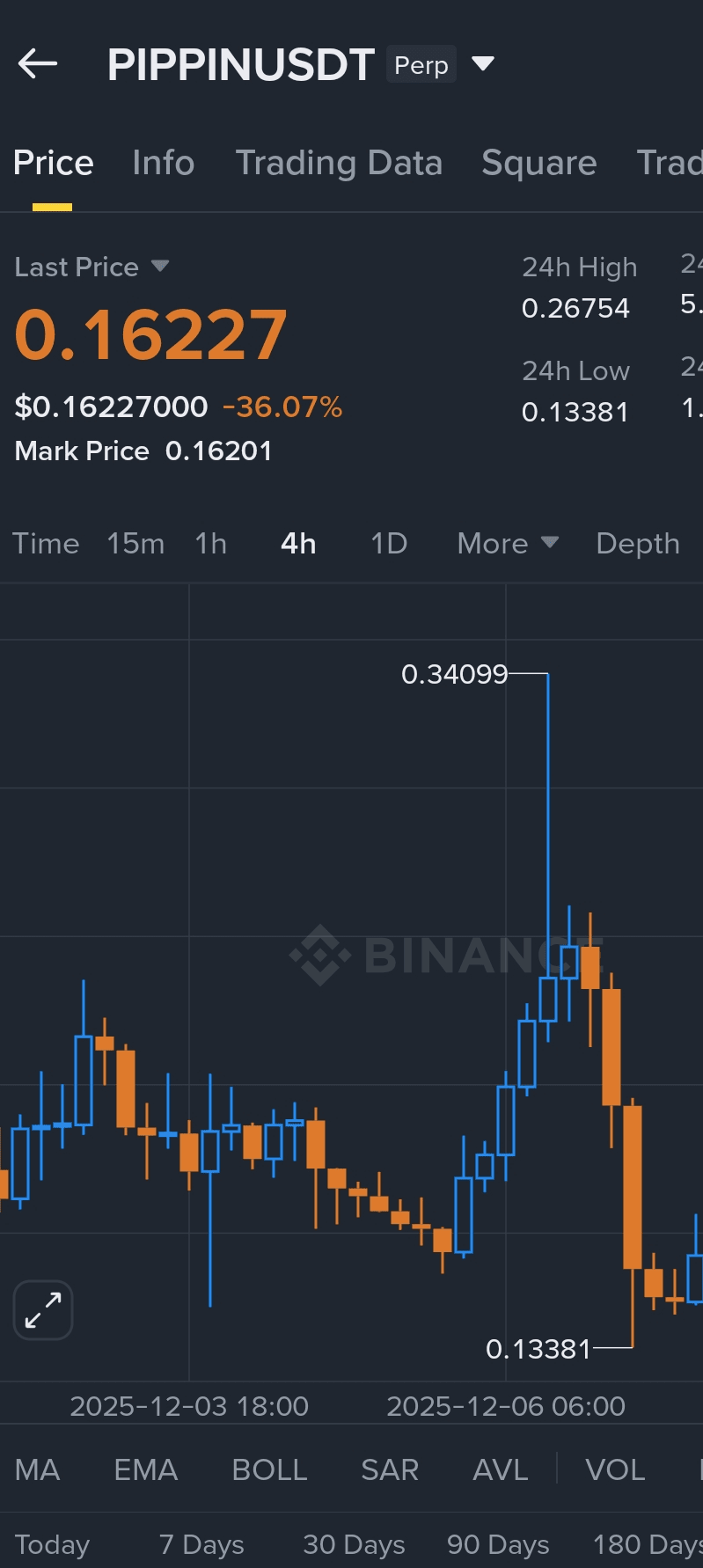Open the Trading Data tab

339,163
